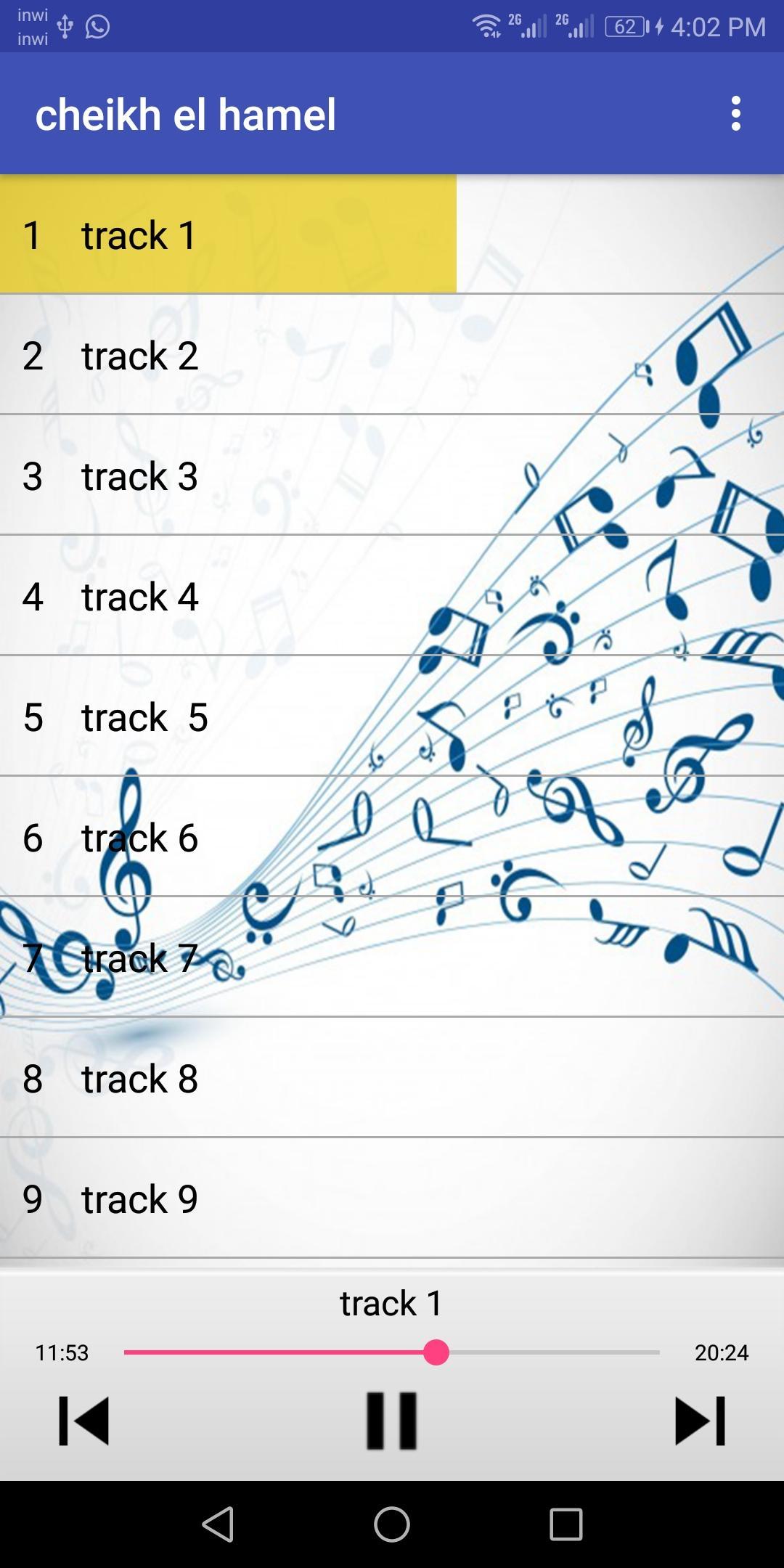Go to the home screen

[x=392, y=1524]
